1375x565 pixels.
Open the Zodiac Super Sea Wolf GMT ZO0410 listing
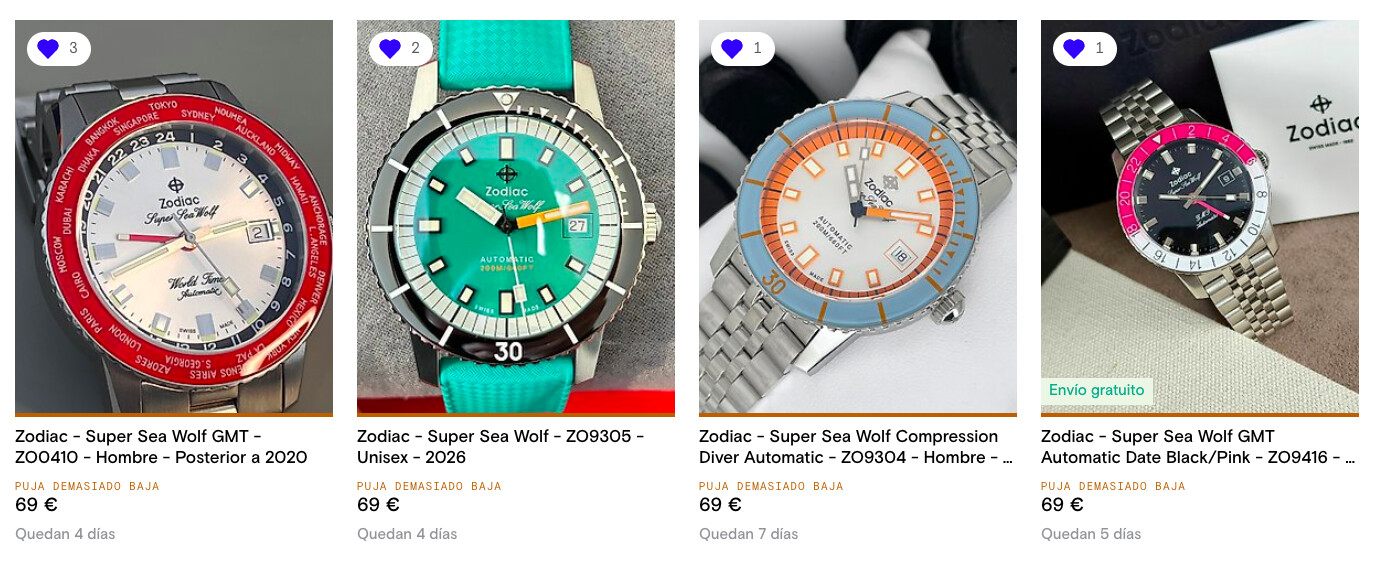click(161, 447)
